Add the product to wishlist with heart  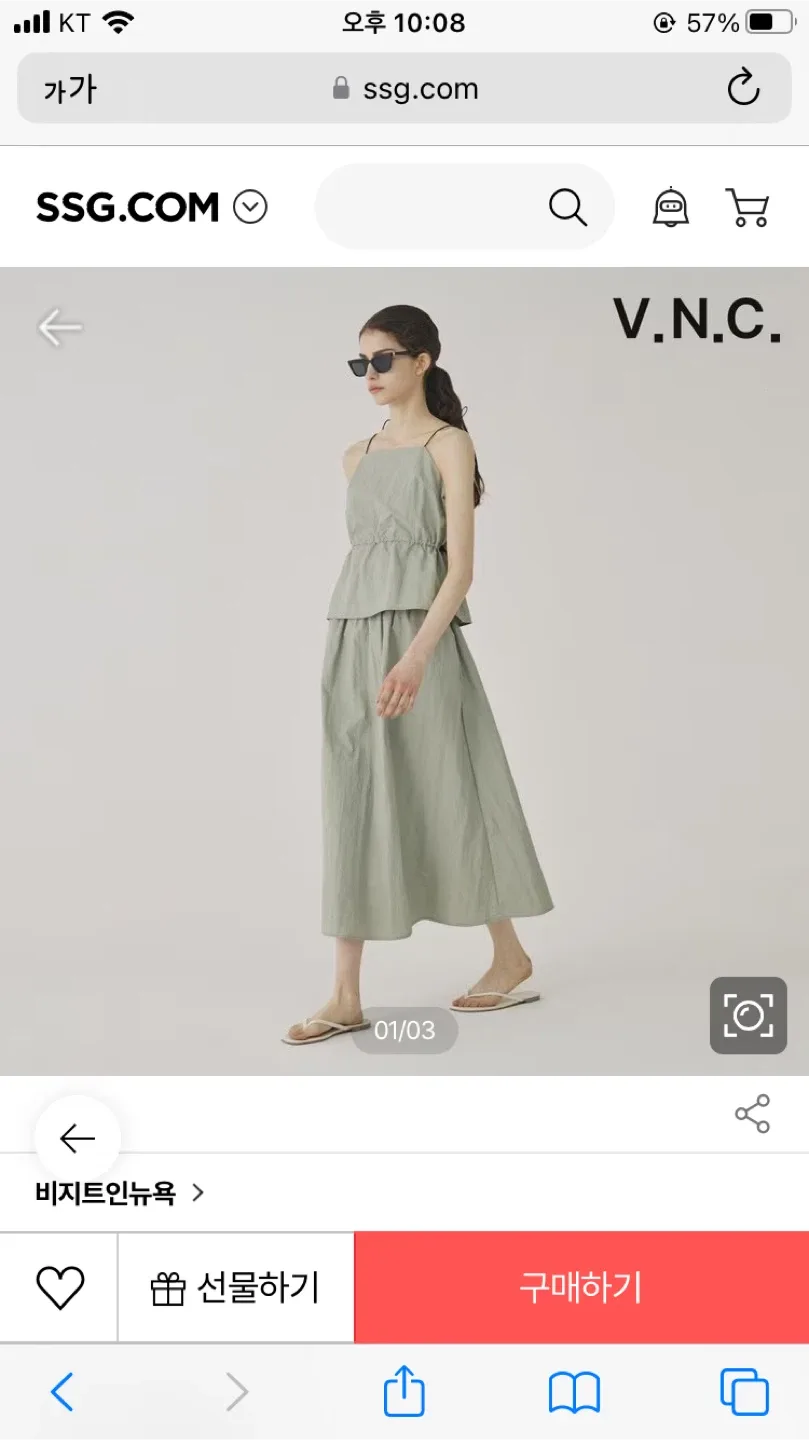(60, 1287)
